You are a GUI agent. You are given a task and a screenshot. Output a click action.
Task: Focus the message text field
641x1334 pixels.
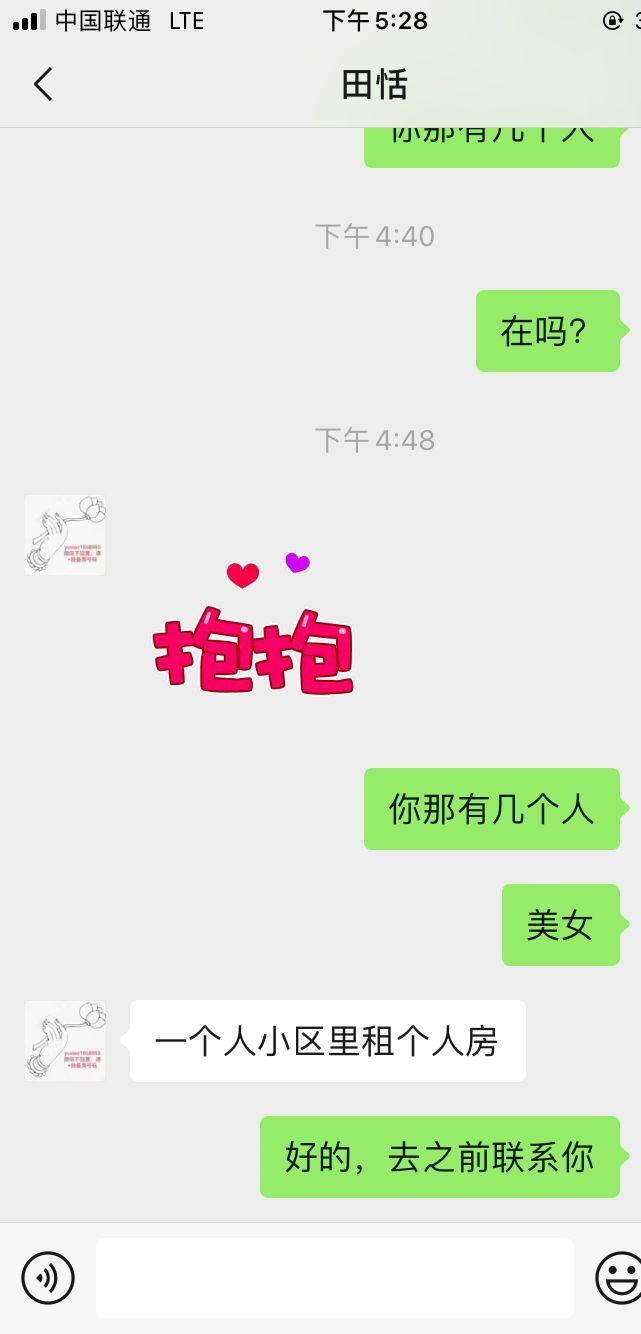(x=334, y=1277)
